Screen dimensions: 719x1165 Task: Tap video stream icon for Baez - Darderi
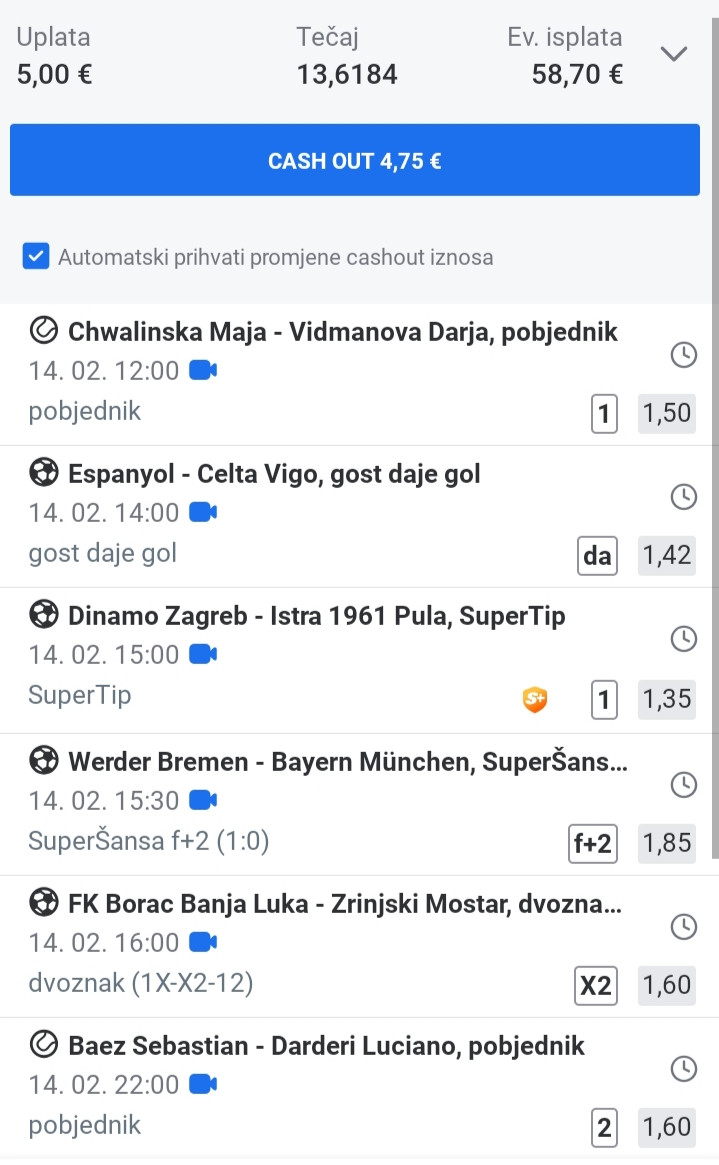tap(203, 1084)
